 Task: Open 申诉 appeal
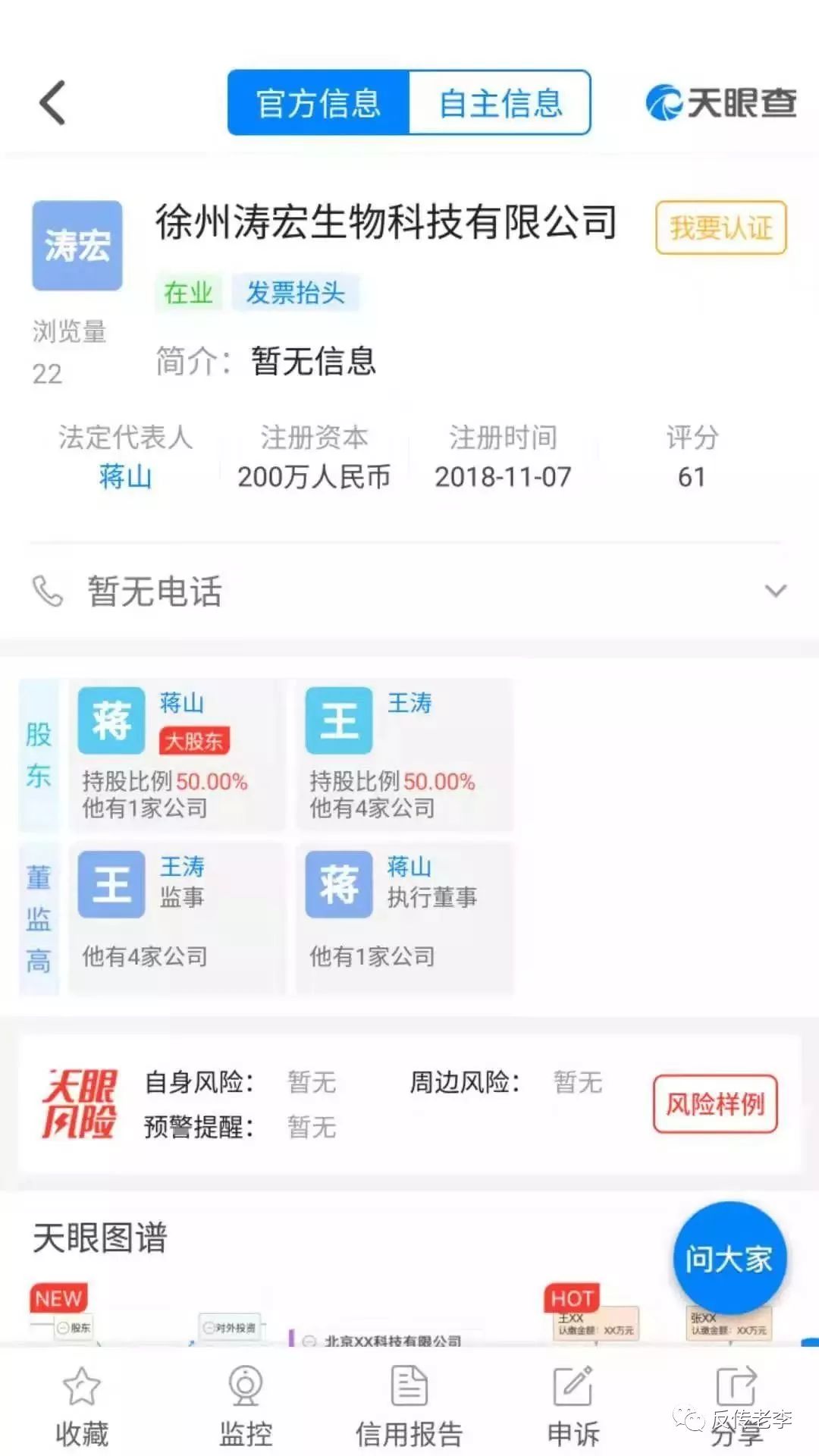coord(573,1407)
